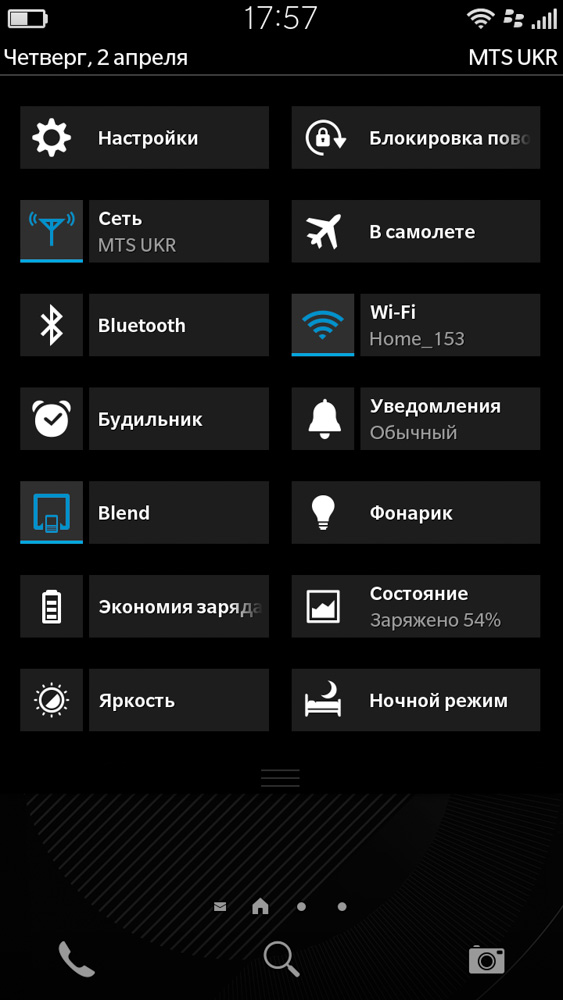The width and height of the screenshot is (563, 1000).
Task: Toggle the Сеть mobile network icon
Action: point(52,231)
